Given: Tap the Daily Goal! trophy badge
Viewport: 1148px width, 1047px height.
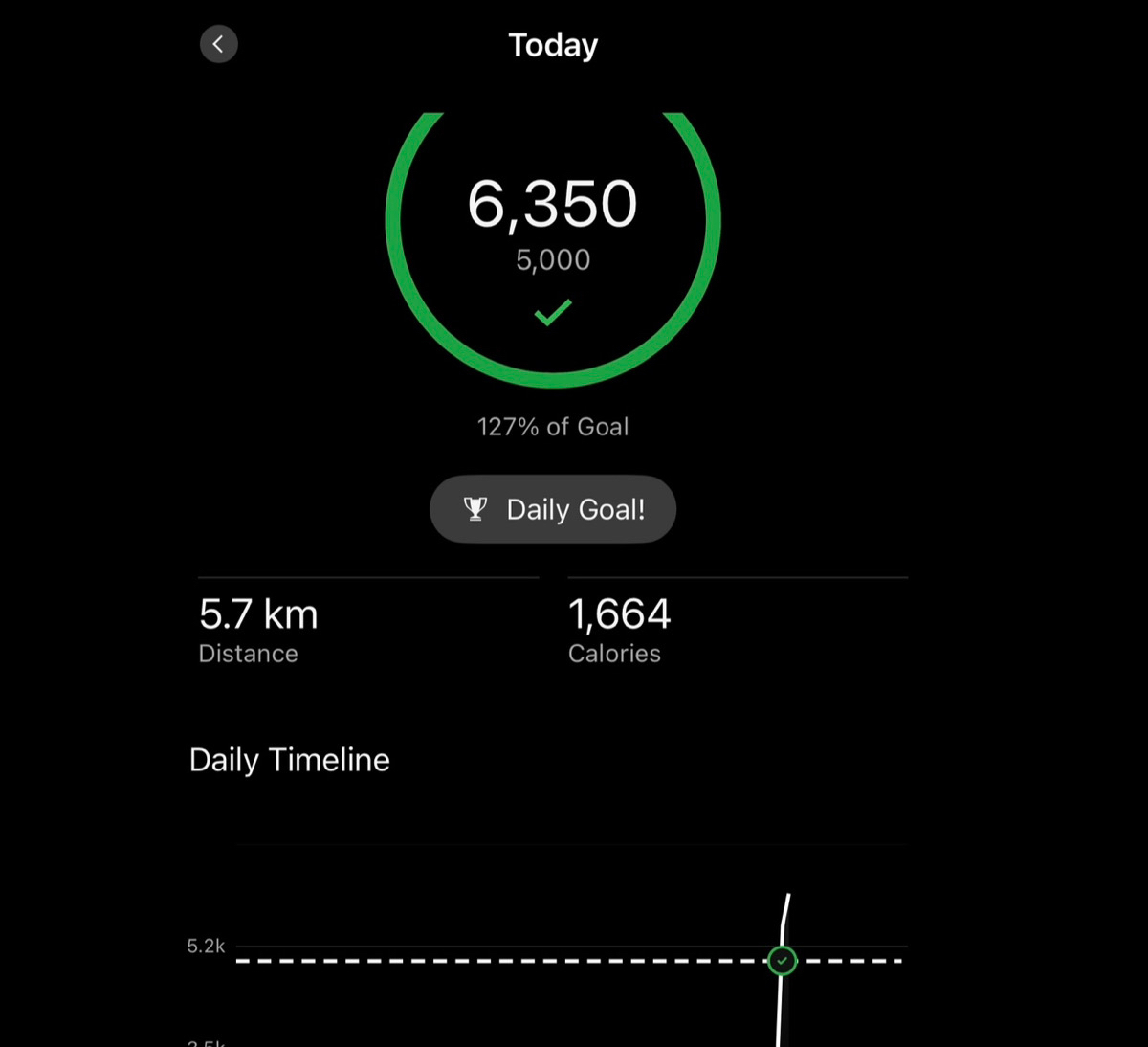Looking at the screenshot, I should point(553,509).
